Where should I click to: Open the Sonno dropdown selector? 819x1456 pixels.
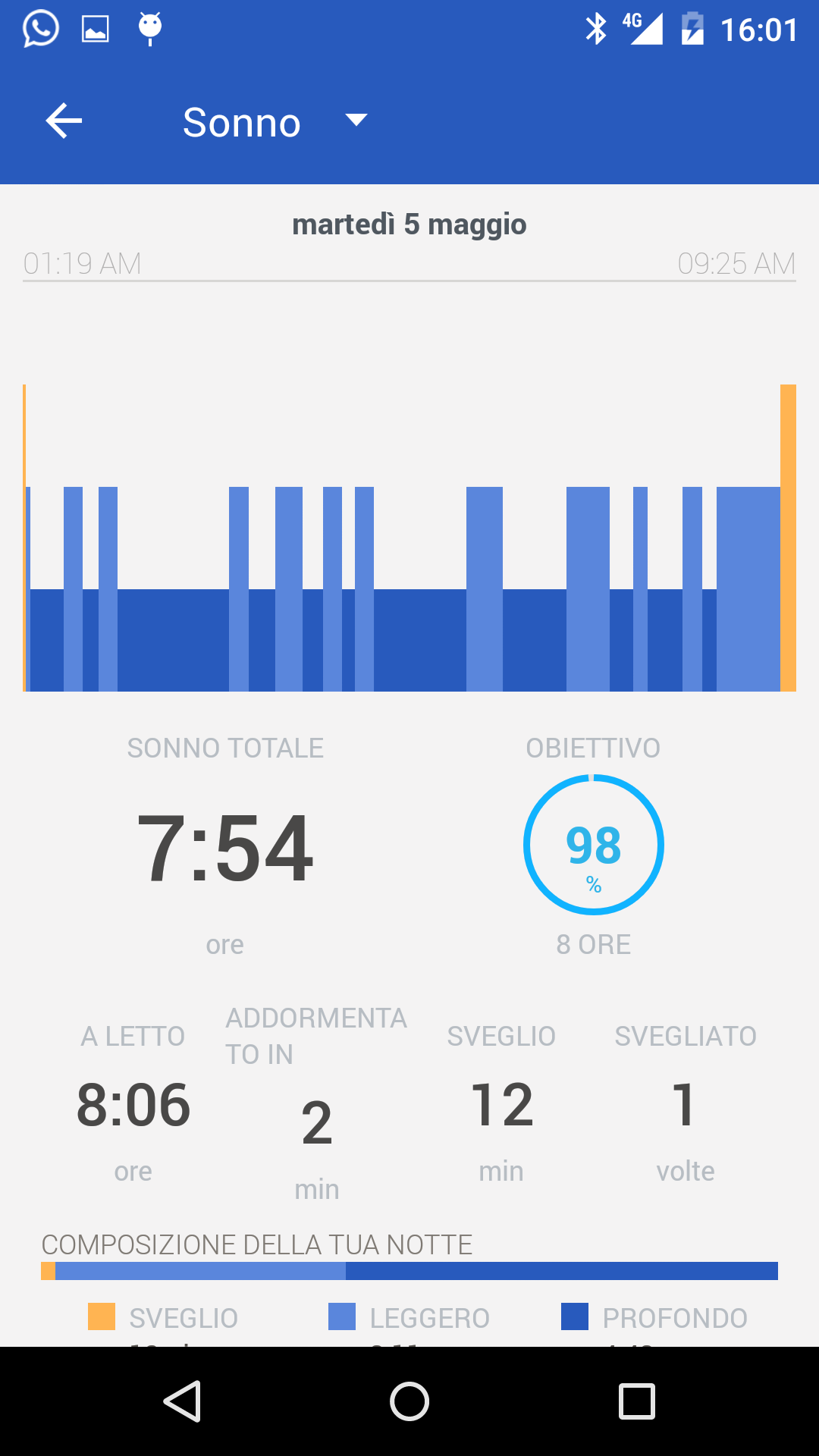pyautogui.click(x=275, y=122)
